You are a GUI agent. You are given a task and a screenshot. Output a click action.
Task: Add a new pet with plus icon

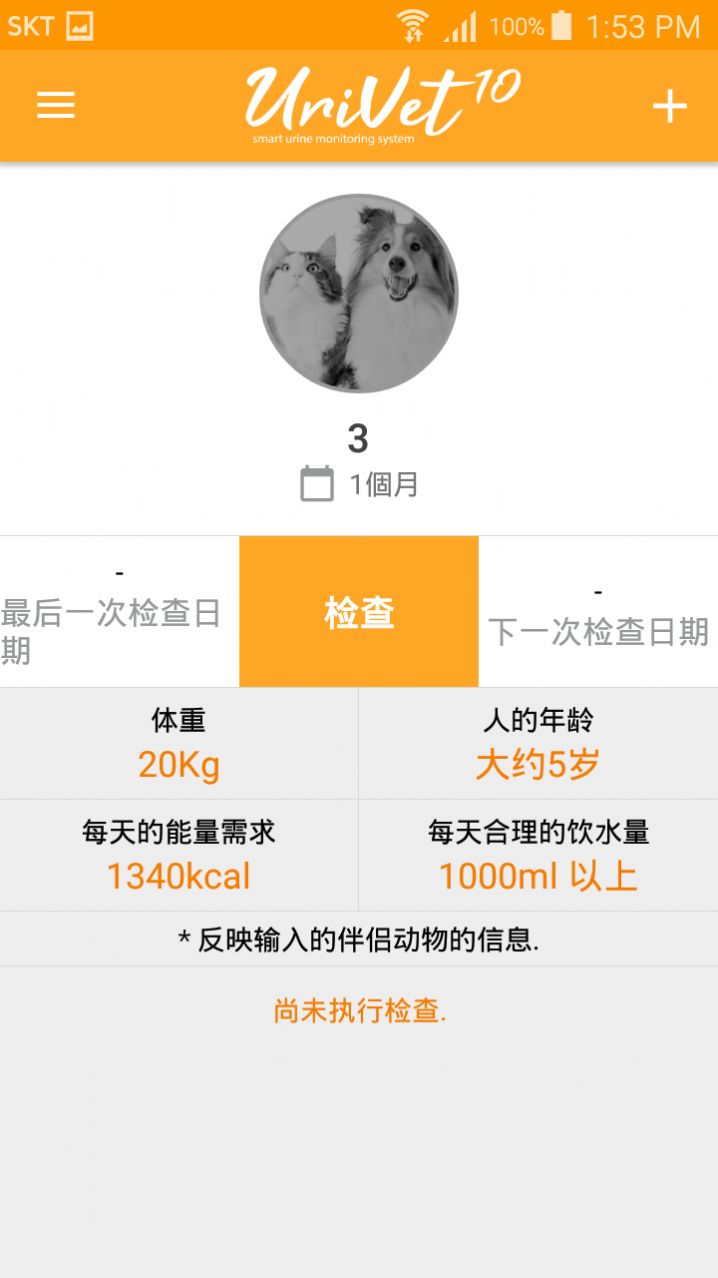pos(669,106)
